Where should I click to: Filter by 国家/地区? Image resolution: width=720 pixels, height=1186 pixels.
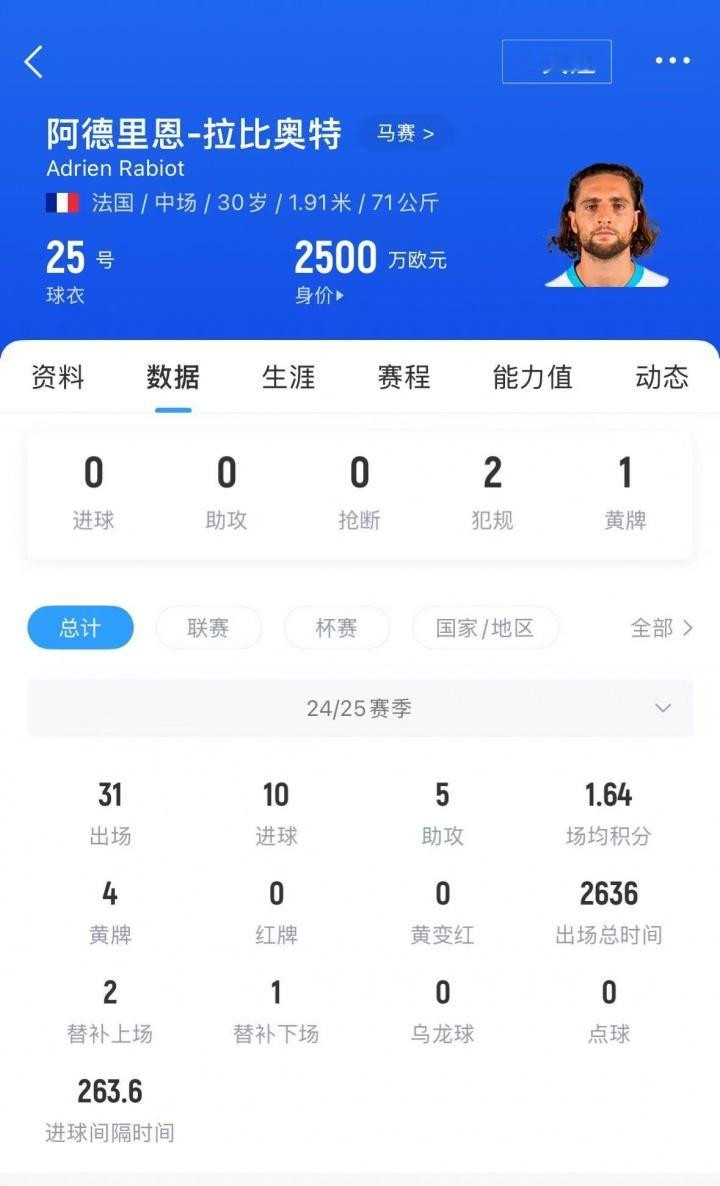coord(485,628)
